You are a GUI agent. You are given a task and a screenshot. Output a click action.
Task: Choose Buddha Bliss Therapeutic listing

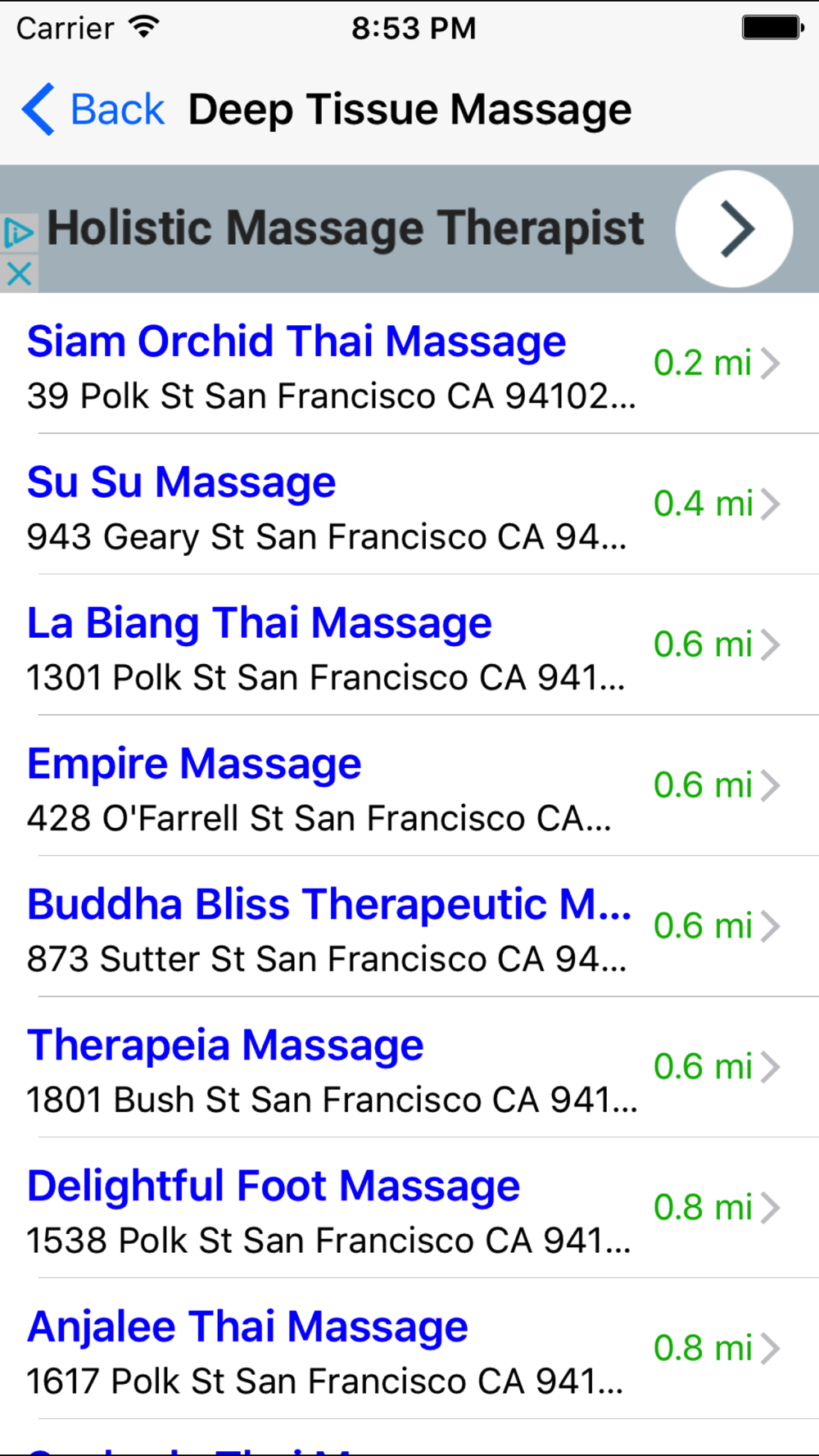point(409,927)
